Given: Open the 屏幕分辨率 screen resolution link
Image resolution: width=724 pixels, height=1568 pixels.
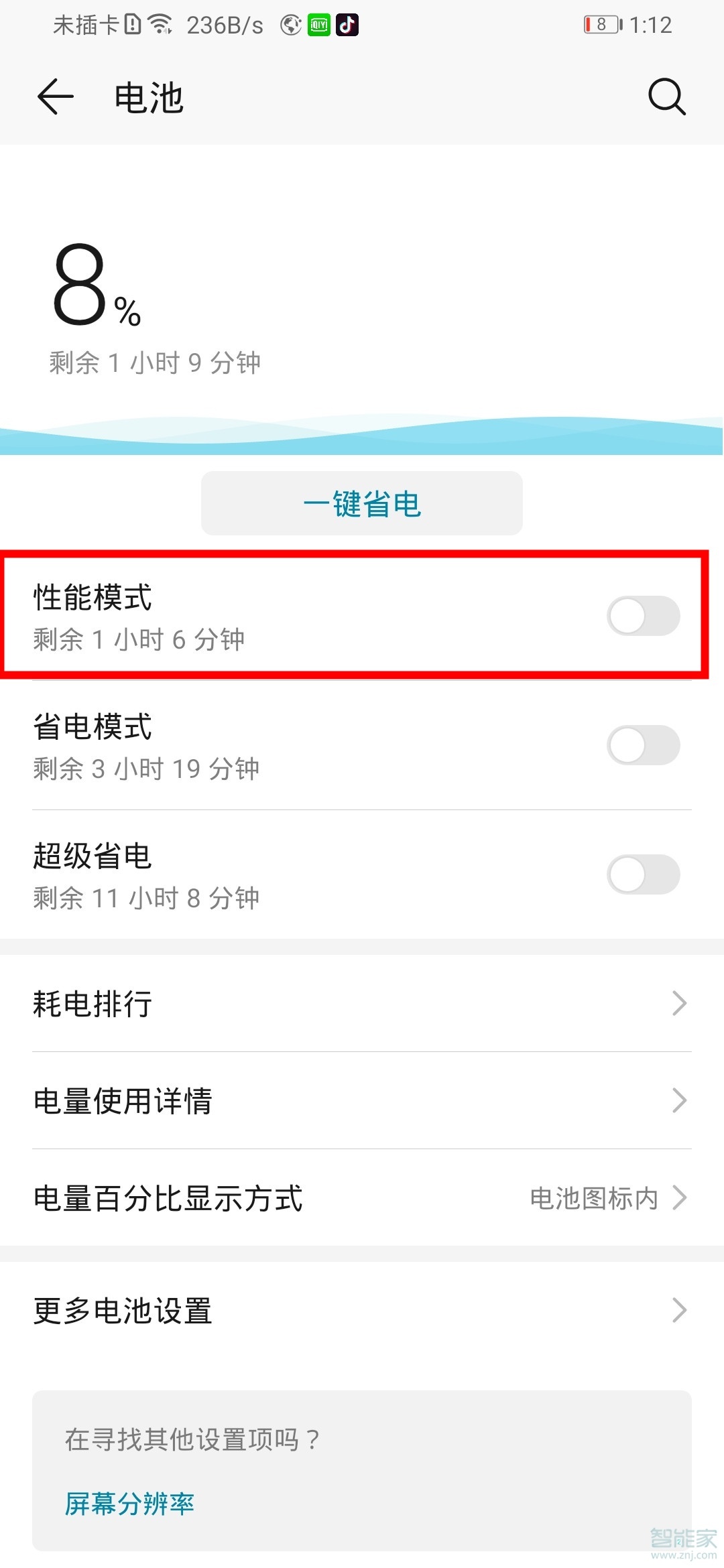Looking at the screenshot, I should 130,1504.
